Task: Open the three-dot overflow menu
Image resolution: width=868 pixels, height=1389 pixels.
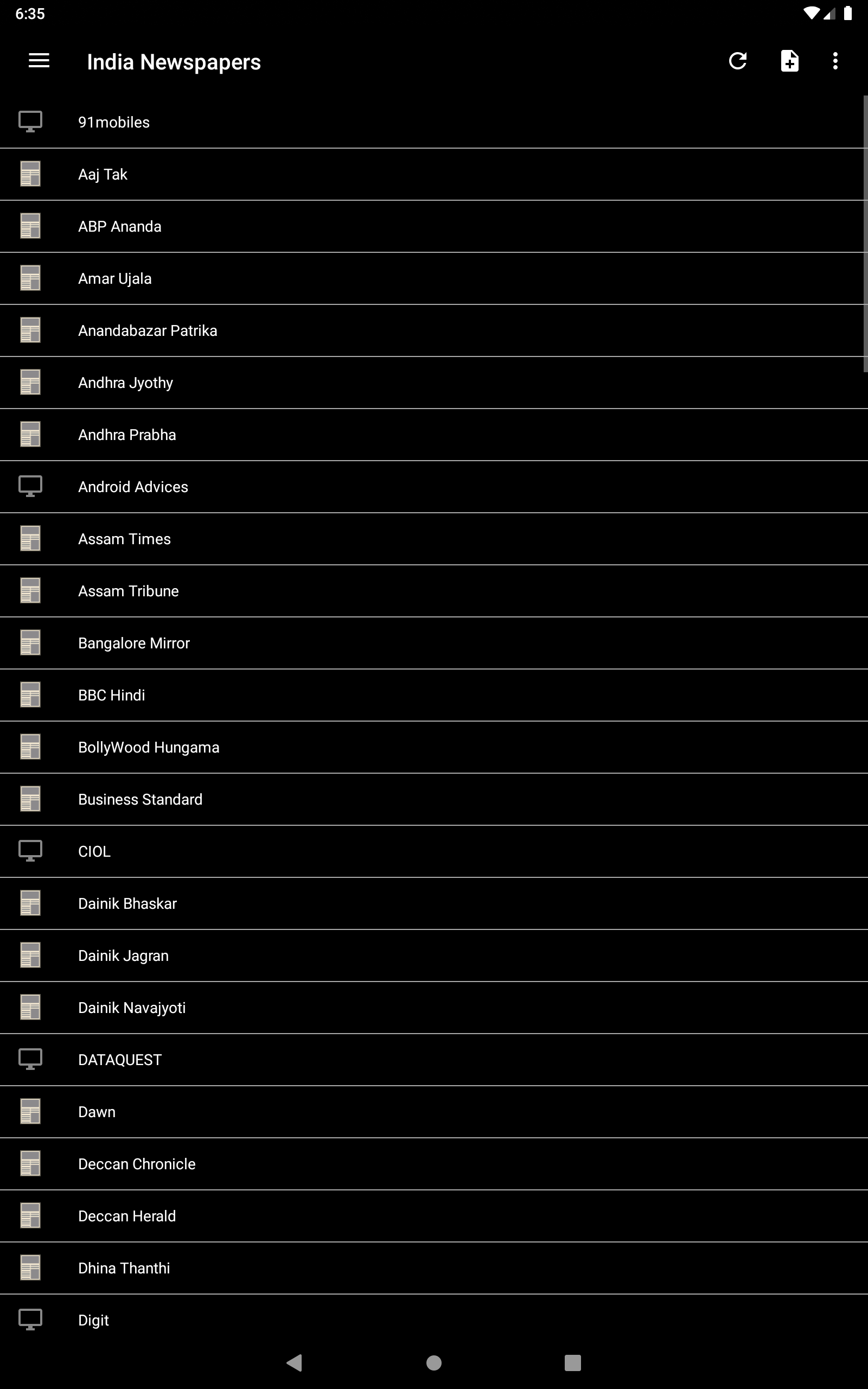Action: coord(835,61)
